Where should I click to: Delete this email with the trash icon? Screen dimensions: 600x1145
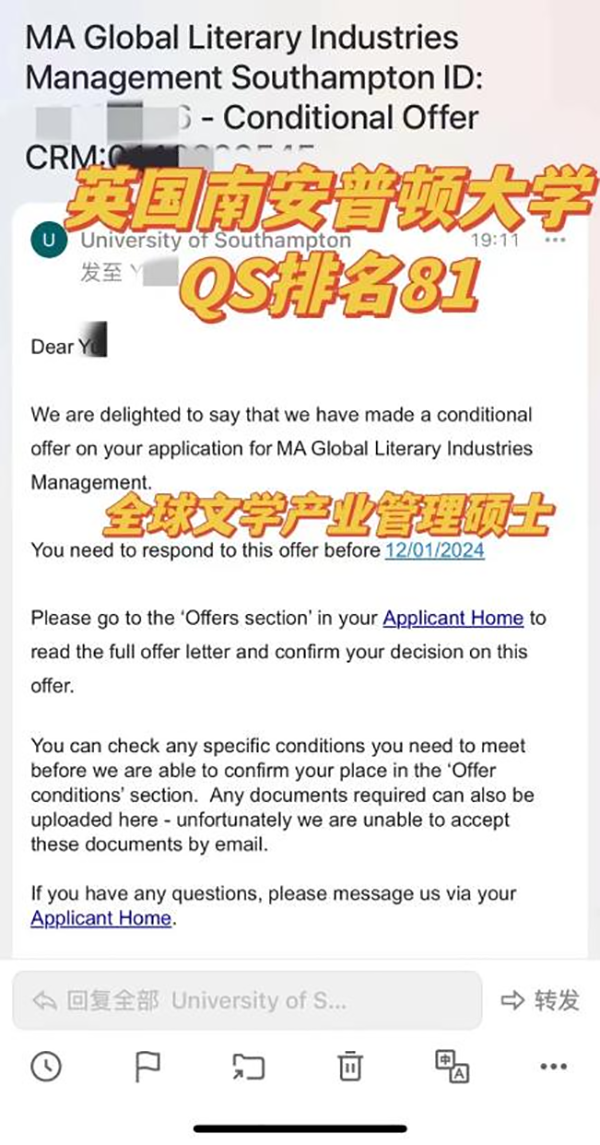[x=350, y=1068]
